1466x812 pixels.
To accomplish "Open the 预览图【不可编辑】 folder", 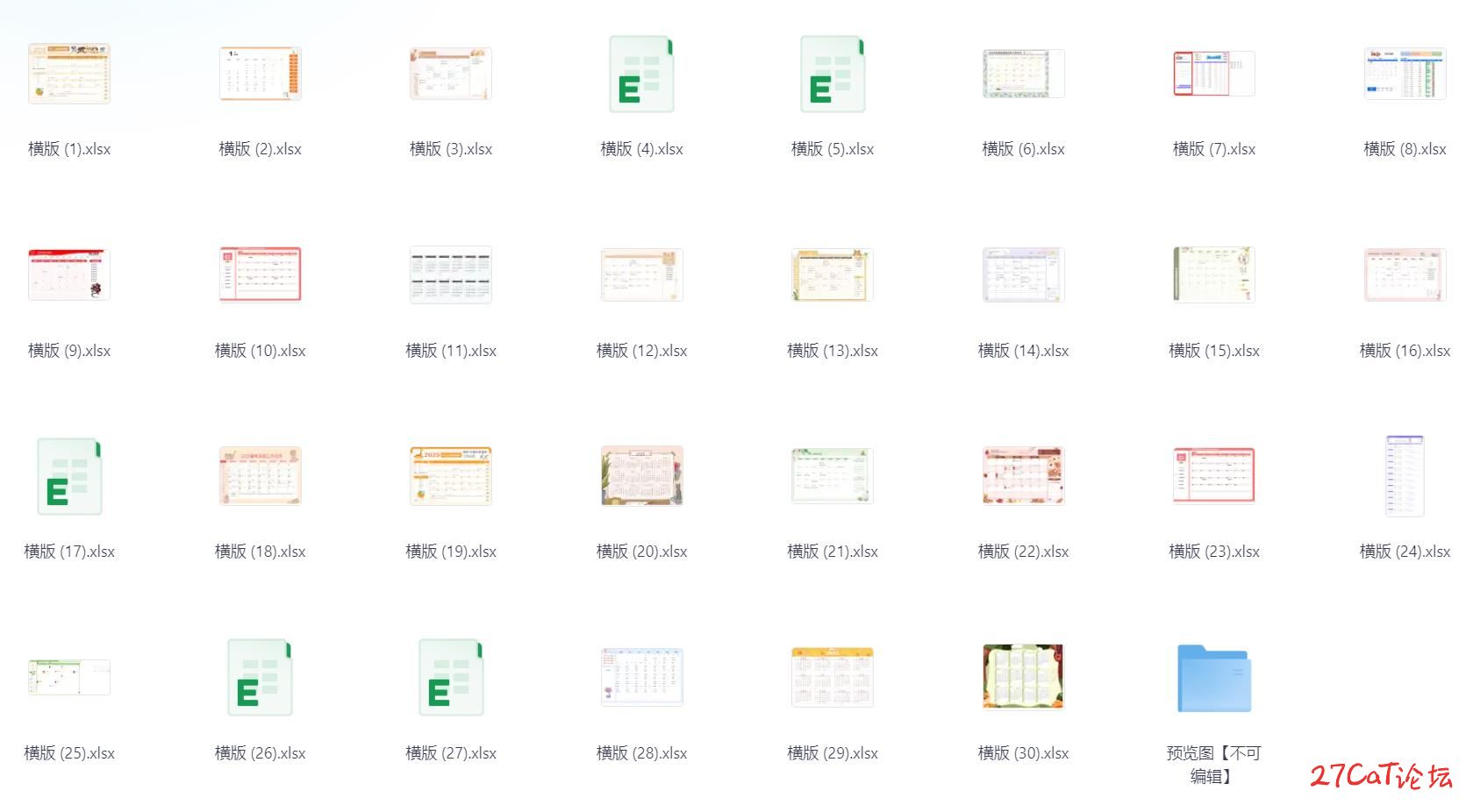I will click(x=1214, y=679).
